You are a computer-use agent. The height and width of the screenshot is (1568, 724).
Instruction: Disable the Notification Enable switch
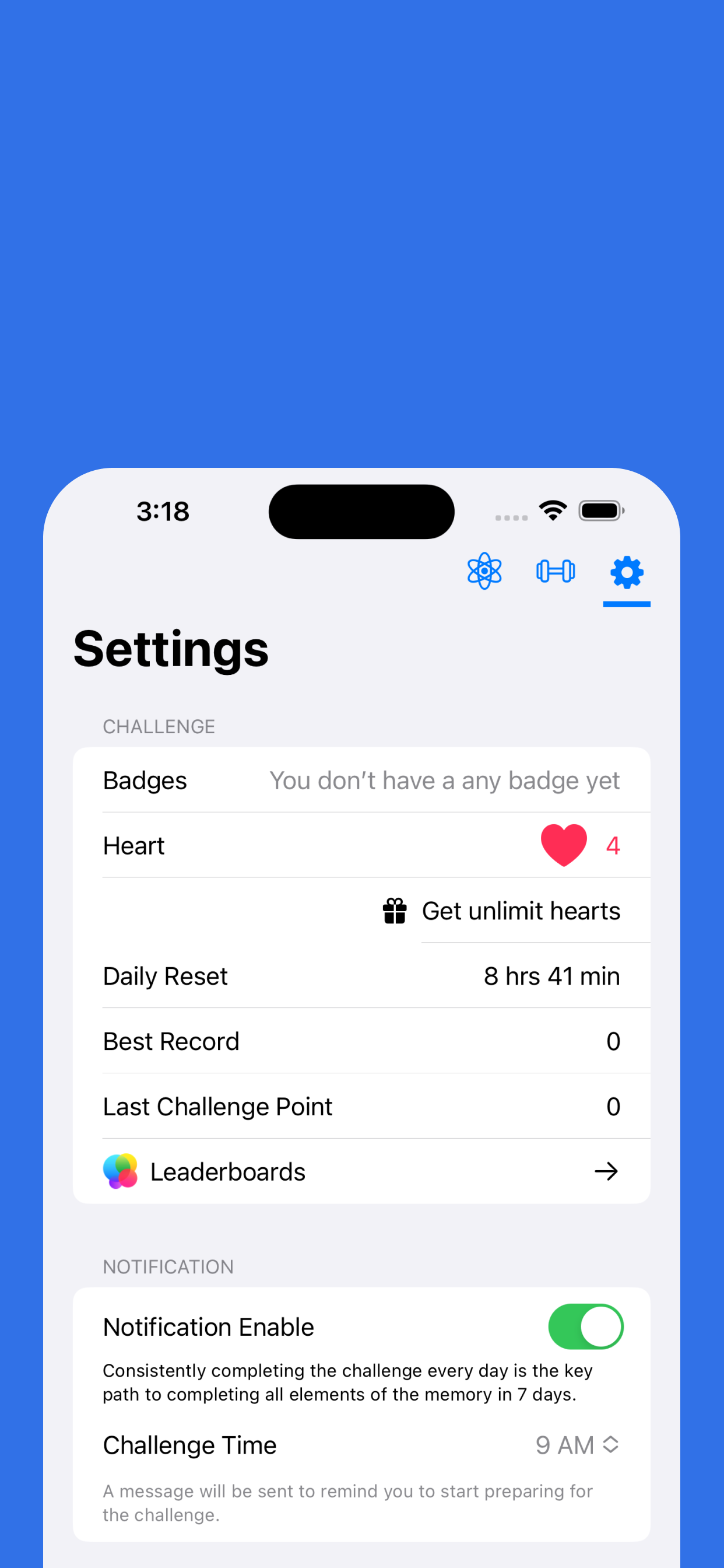click(585, 1326)
